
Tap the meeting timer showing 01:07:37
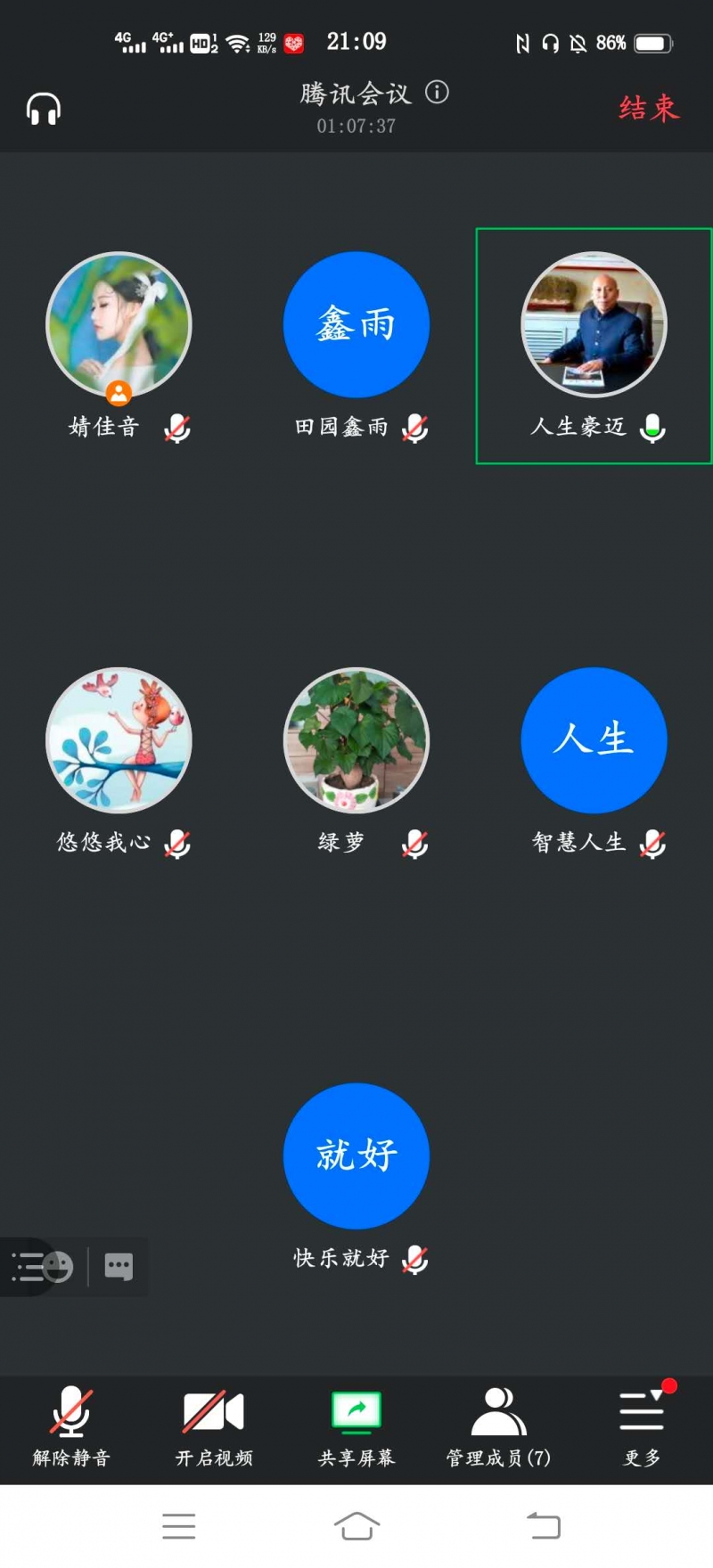[356, 127]
